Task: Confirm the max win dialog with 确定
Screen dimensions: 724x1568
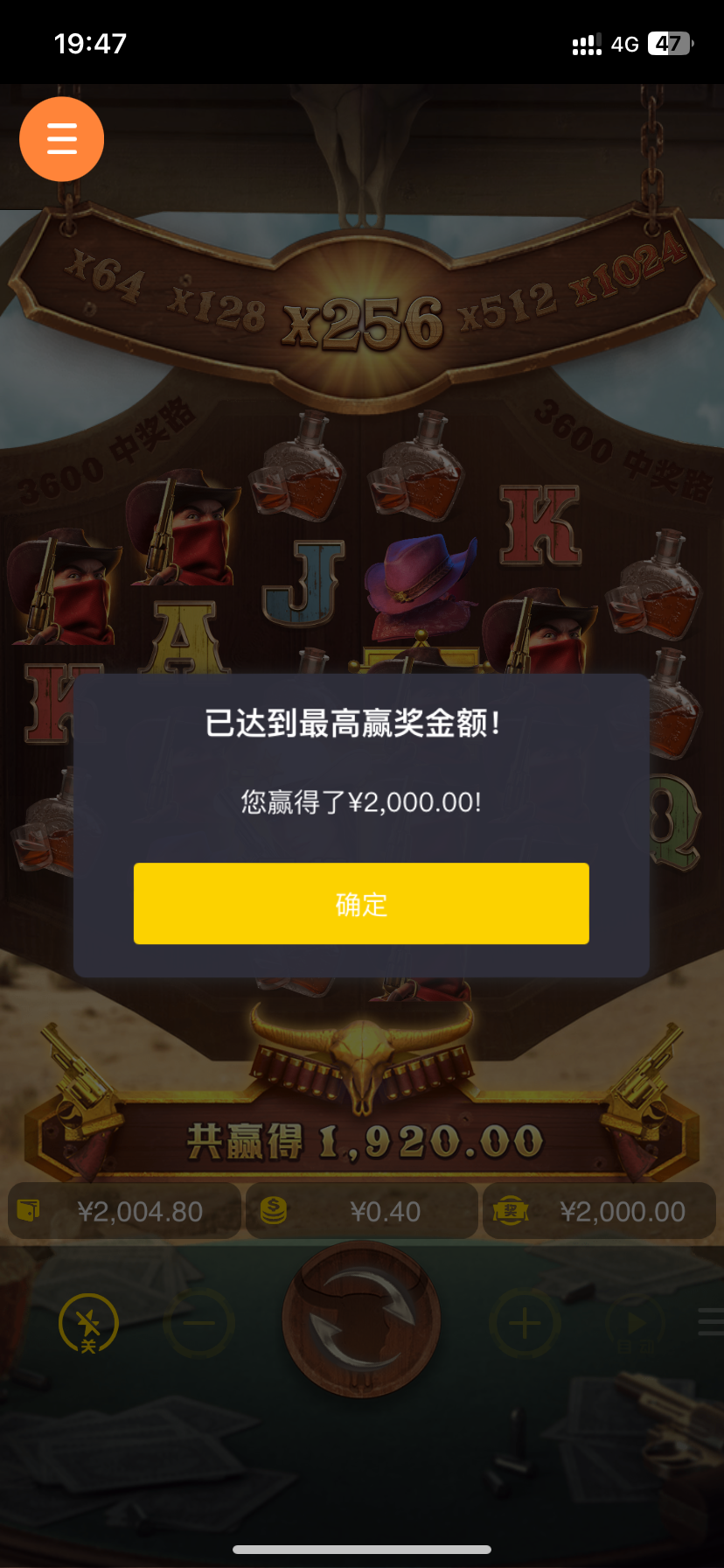Action: click(361, 904)
